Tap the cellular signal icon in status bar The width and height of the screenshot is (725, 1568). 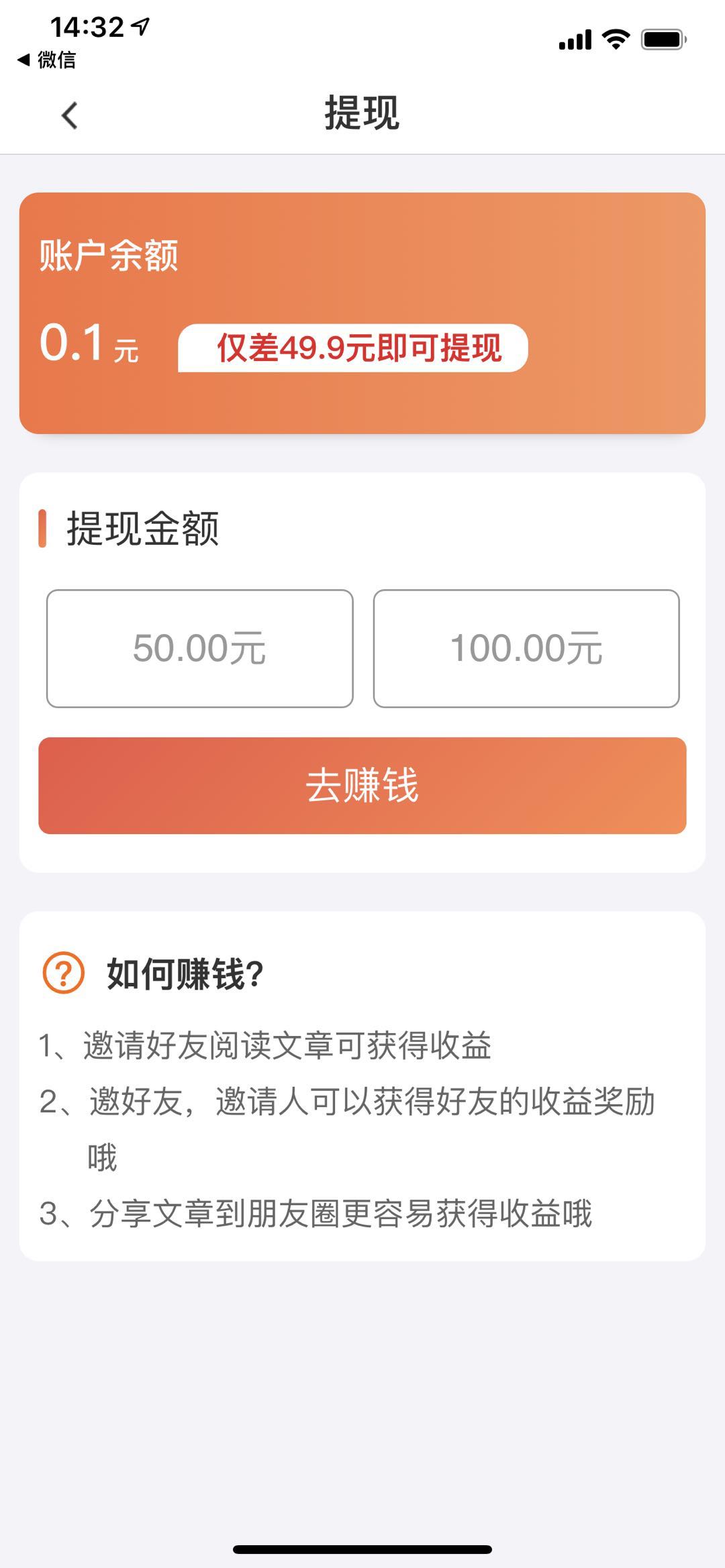[x=573, y=40]
